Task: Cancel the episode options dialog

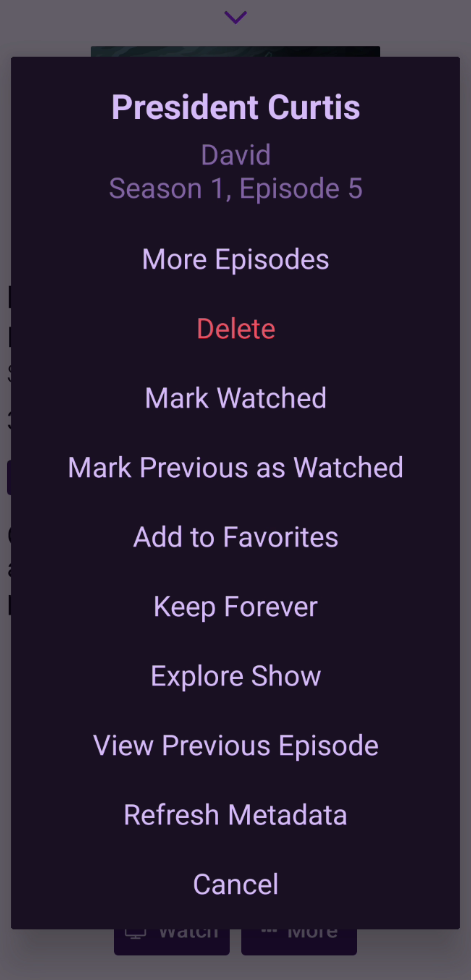Action: pyautogui.click(x=236, y=884)
